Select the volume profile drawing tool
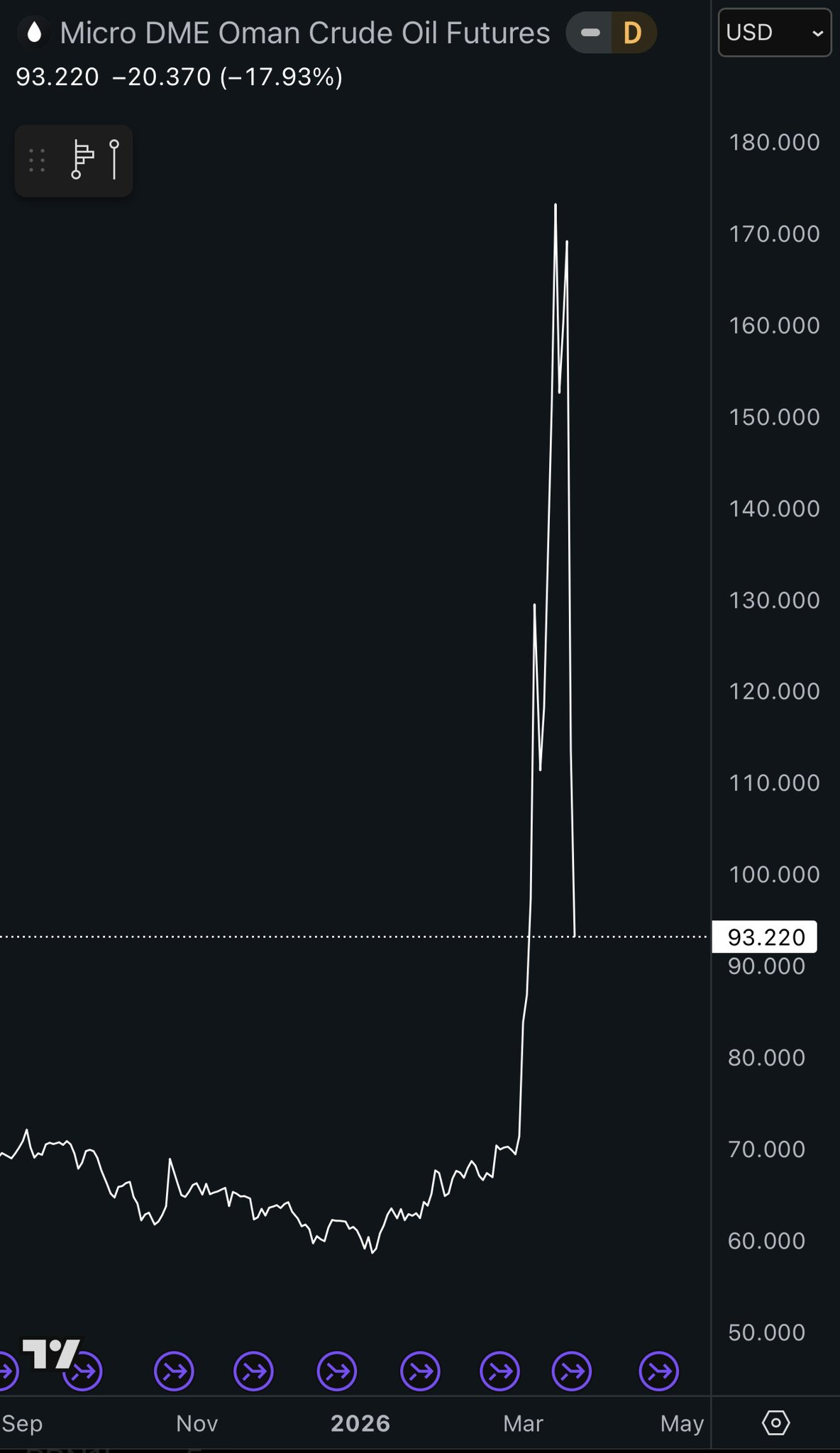 tap(82, 160)
